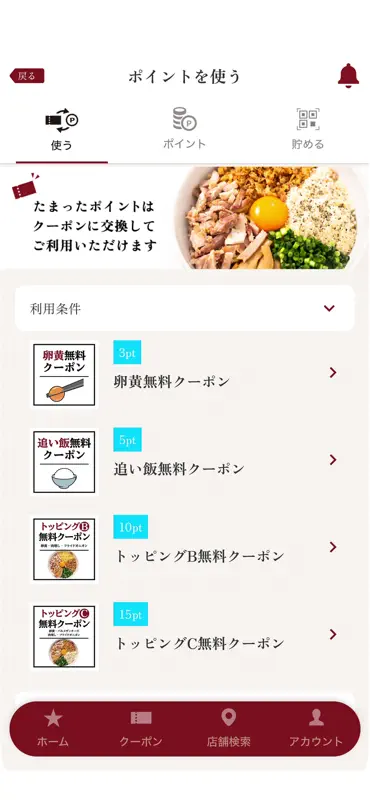Screen dimensions: 370x800
Task: Open the notifications bell
Action: [x=348, y=76]
